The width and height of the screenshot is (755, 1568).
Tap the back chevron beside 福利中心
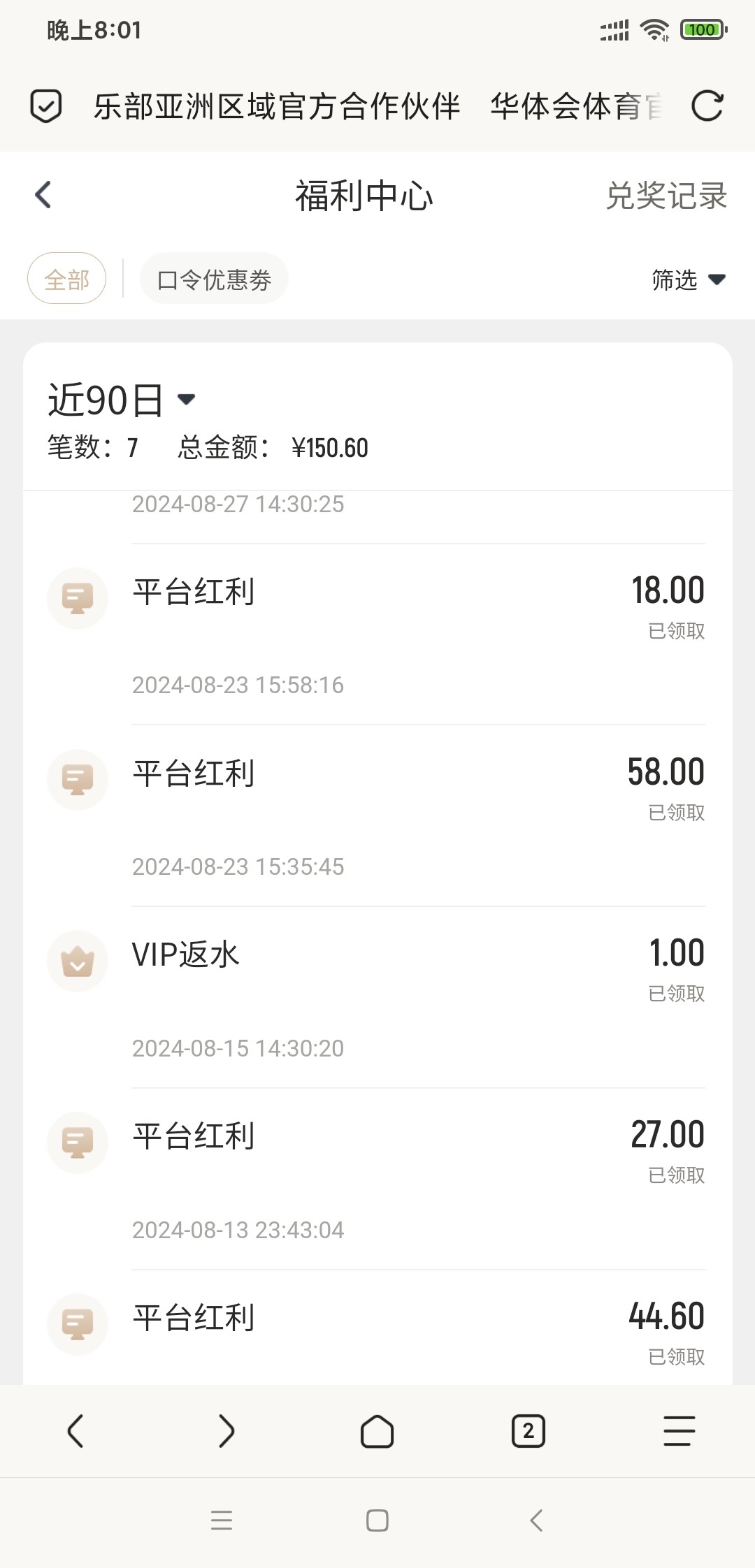(43, 196)
